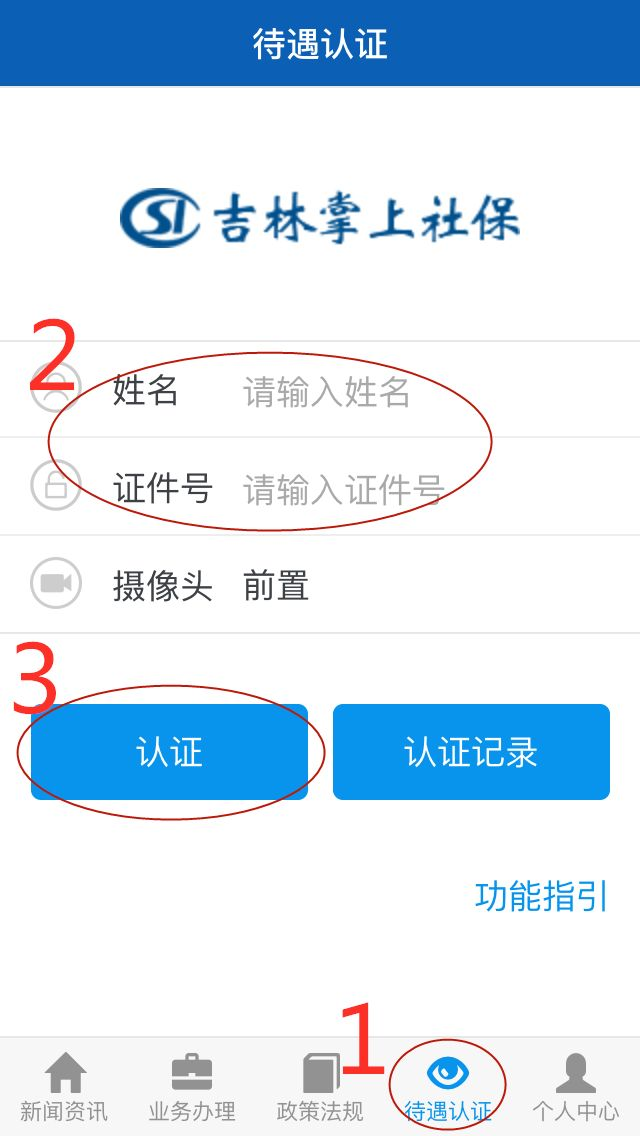
Task: Switch to the 新闻资讯 tab
Action: coord(64,1087)
